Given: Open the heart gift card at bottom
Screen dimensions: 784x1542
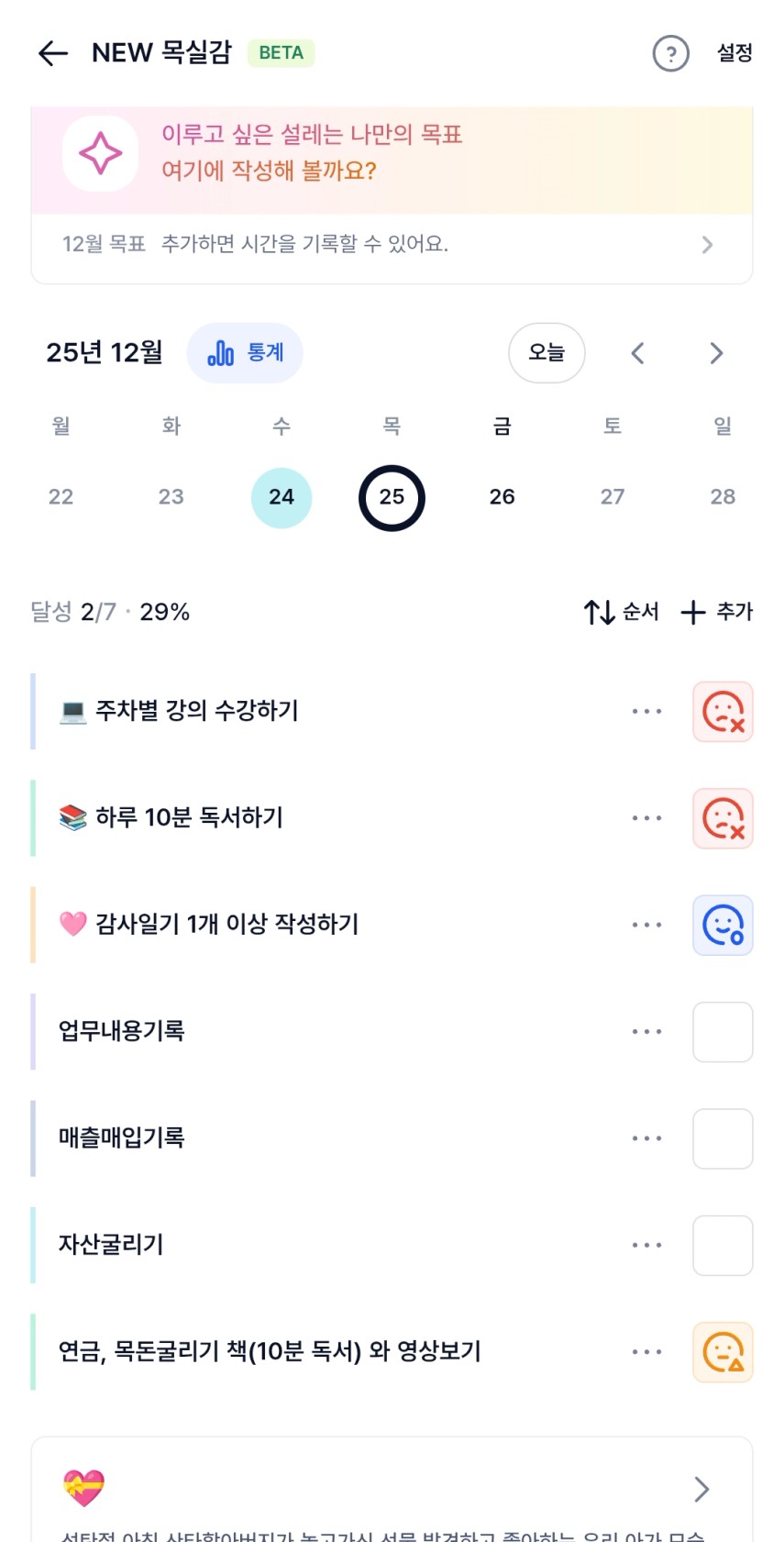Looking at the screenshot, I should pos(392,1490).
